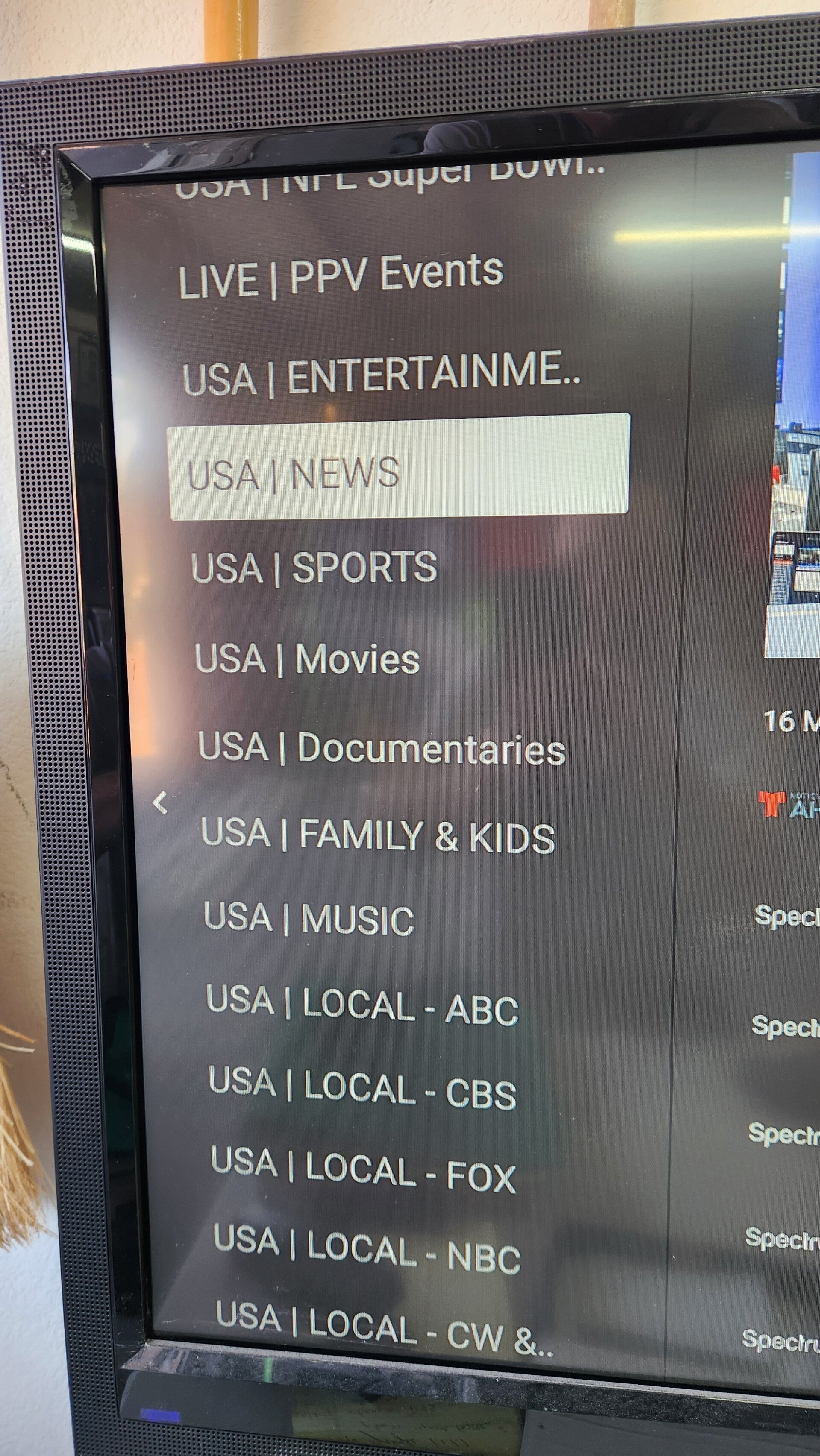The height and width of the screenshot is (1456, 820).
Task: Choose the USA | SPORTS category
Action: (314, 567)
